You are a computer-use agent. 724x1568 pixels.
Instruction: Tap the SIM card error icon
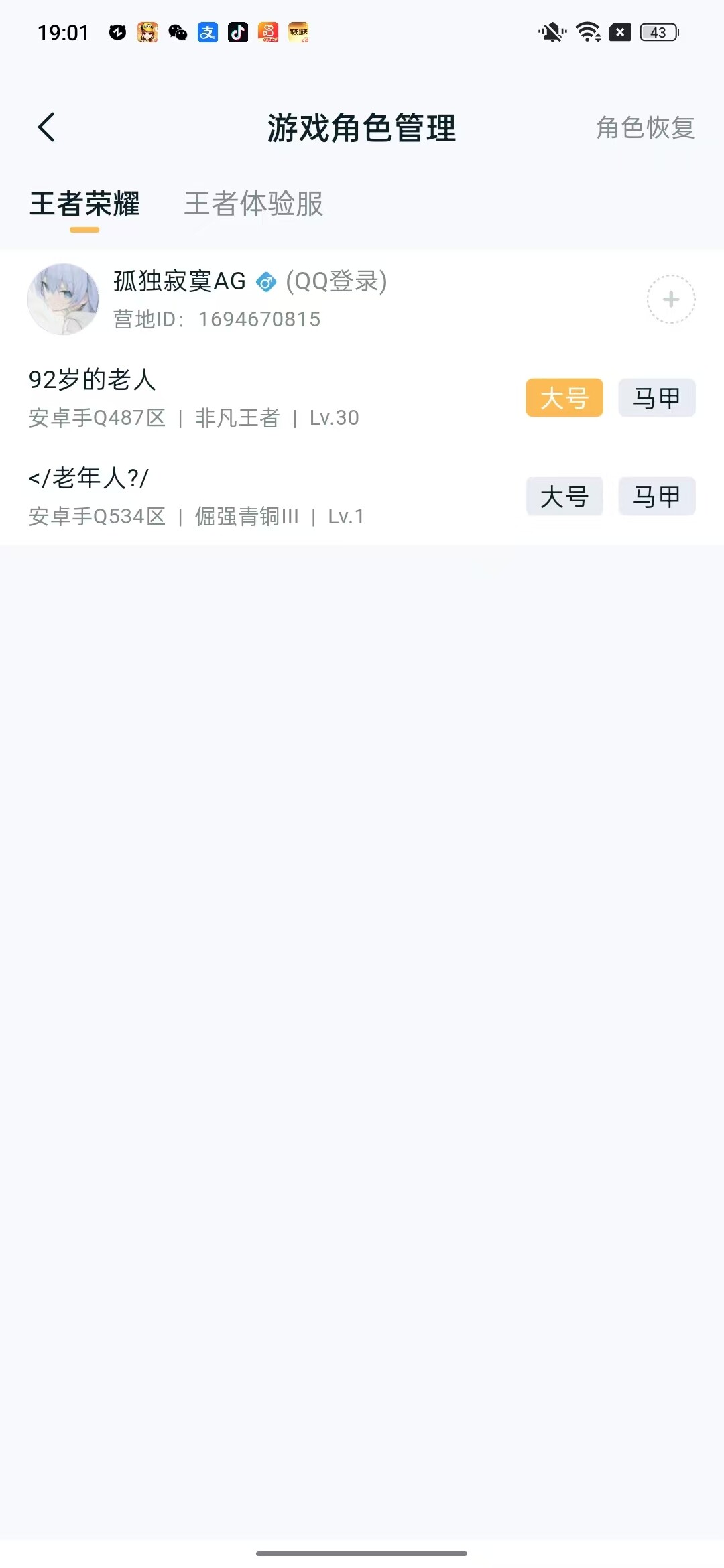[622, 32]
